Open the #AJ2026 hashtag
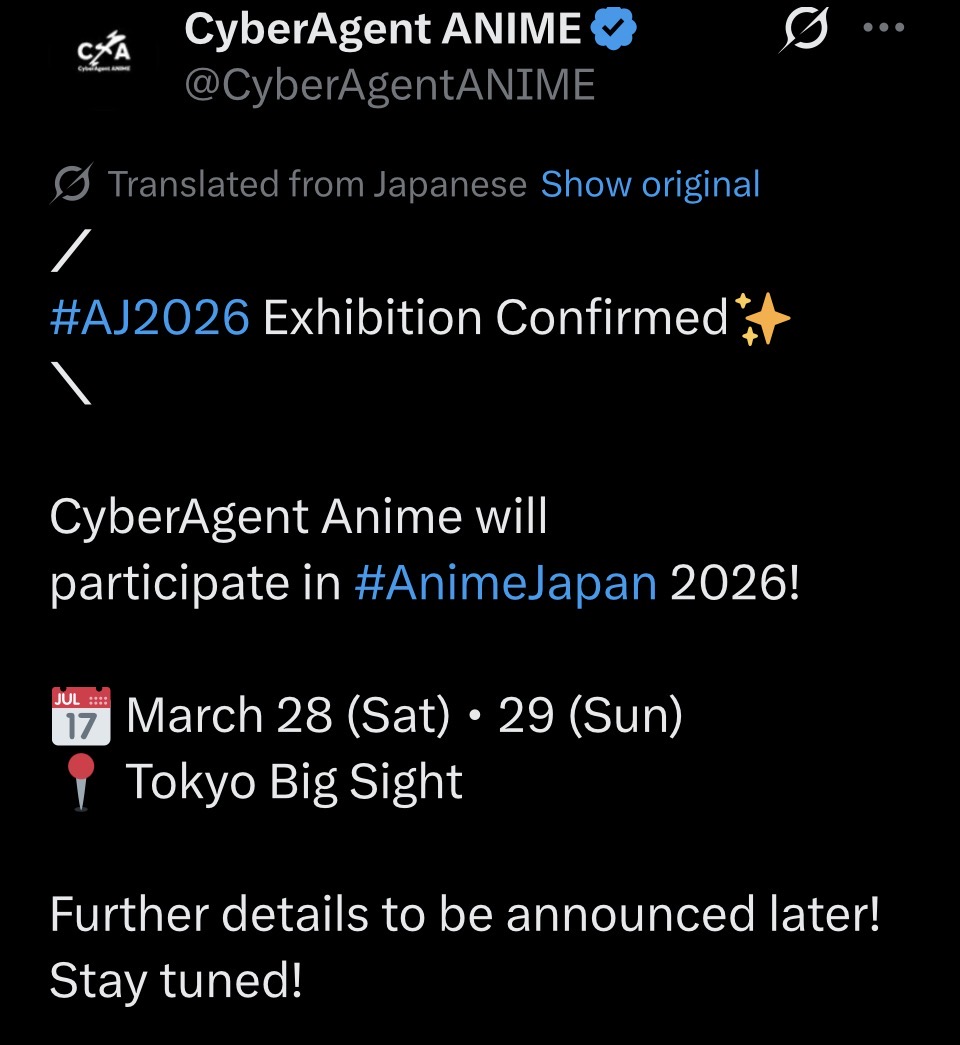This screenshot has height=1045, width=960. coord(149,318)
